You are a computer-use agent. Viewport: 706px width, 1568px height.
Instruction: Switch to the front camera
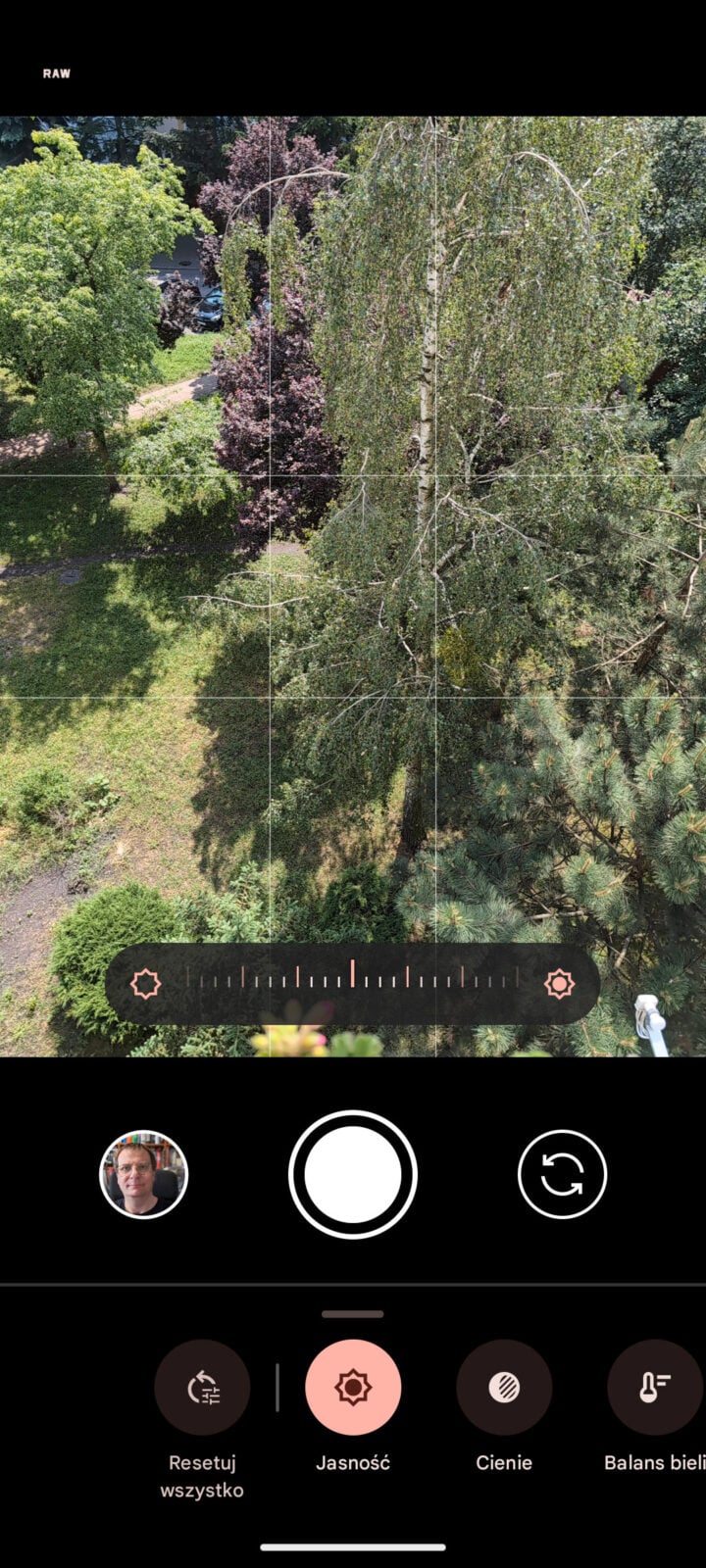(x=562, y=1174)
